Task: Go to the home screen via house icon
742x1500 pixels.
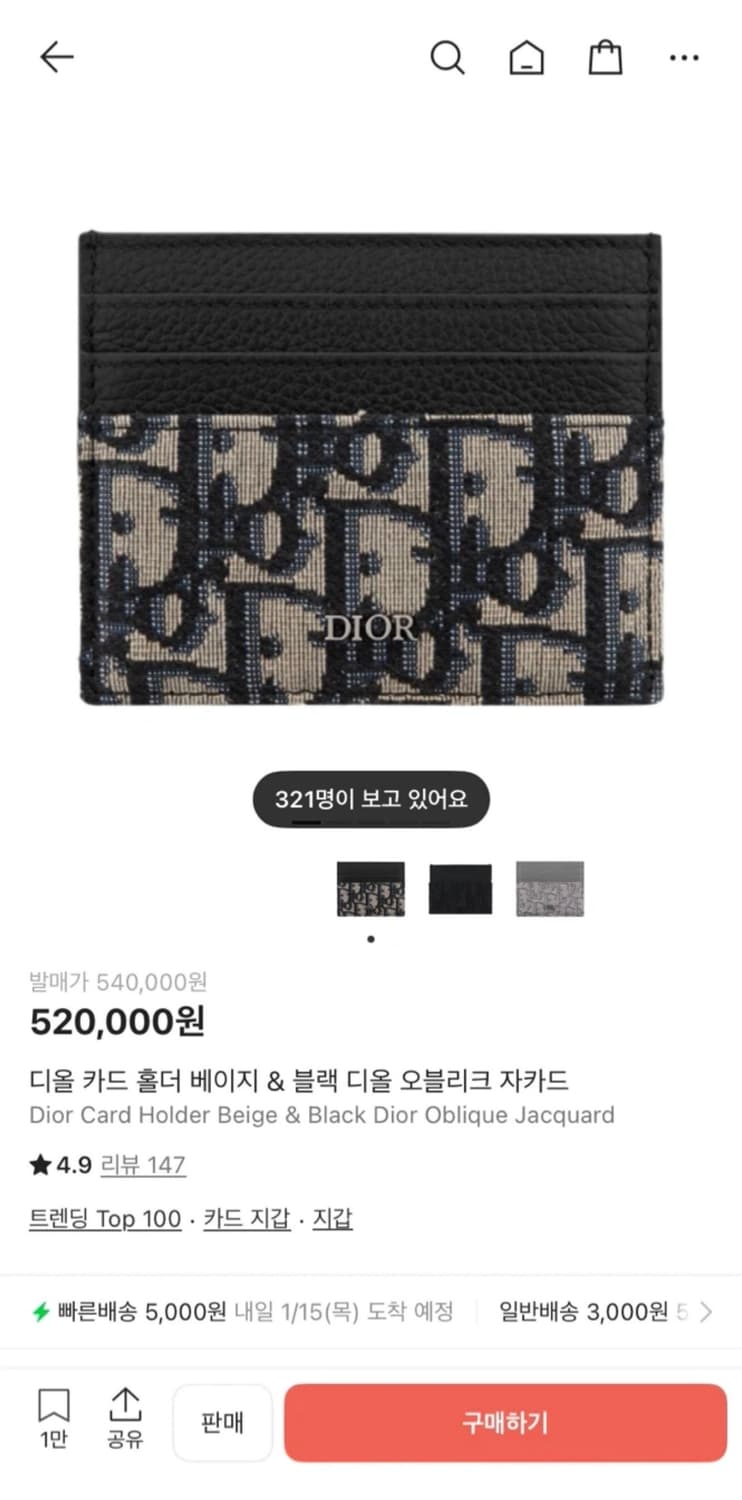Action: (x=526, y=58)
